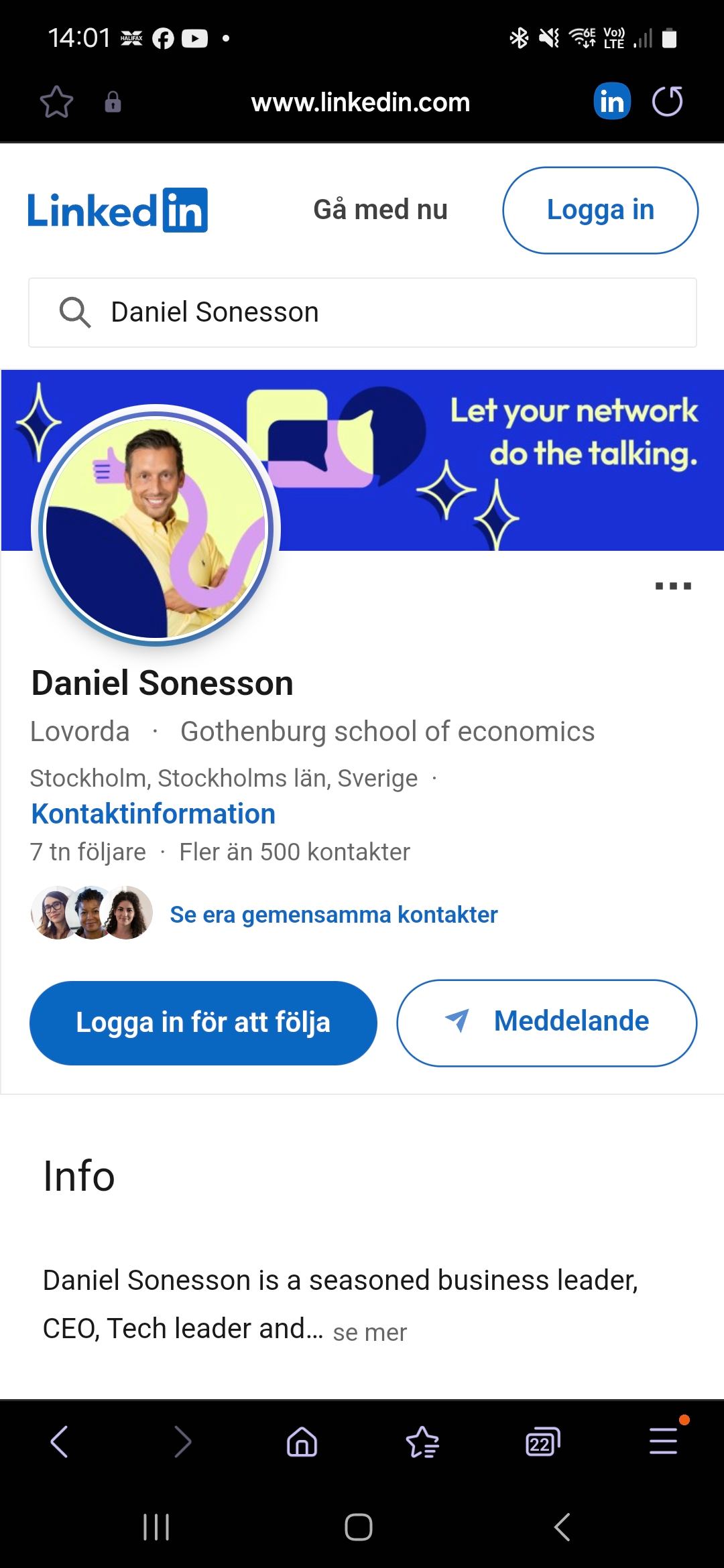
Task: Go back to the previous browser page
Action: coord(60,1441)
